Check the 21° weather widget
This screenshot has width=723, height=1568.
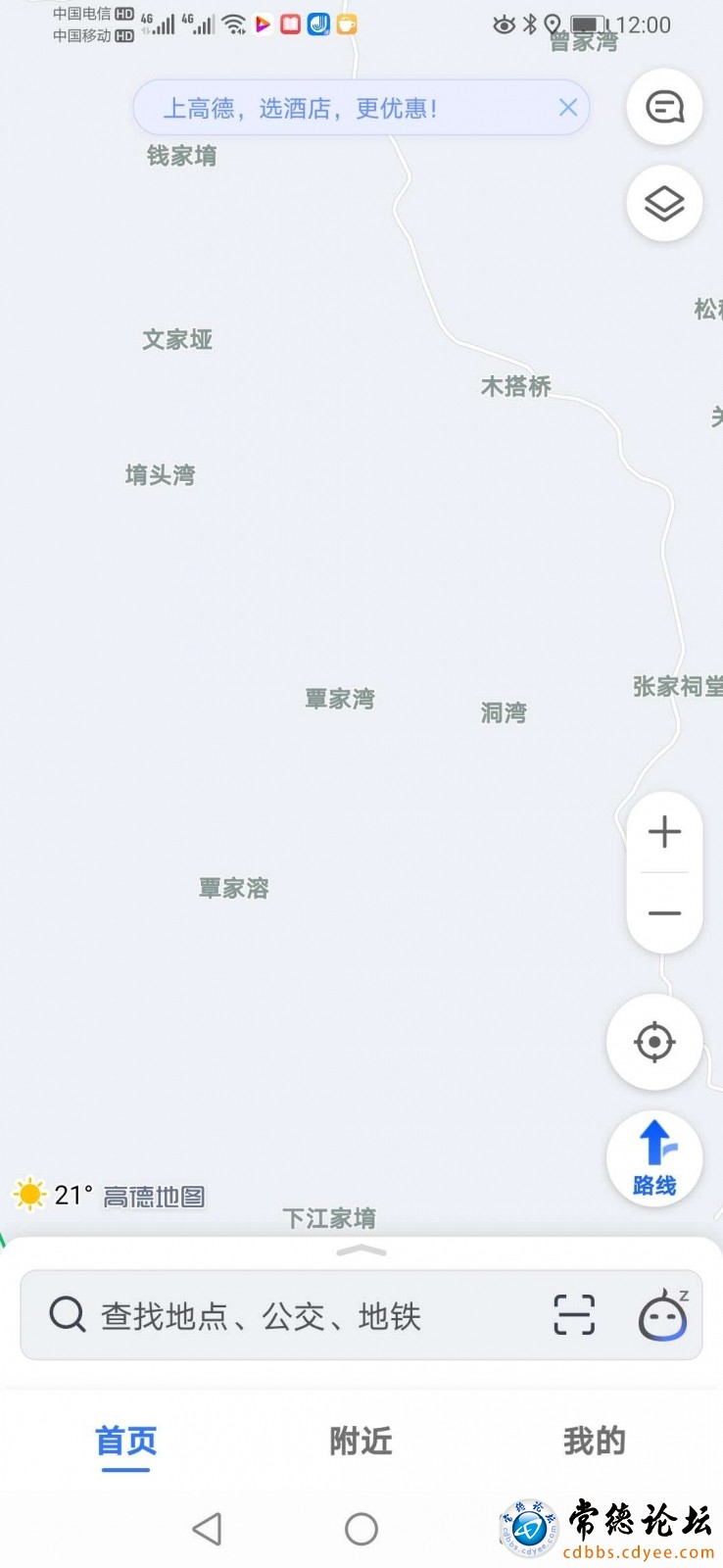click(54, 1196)
